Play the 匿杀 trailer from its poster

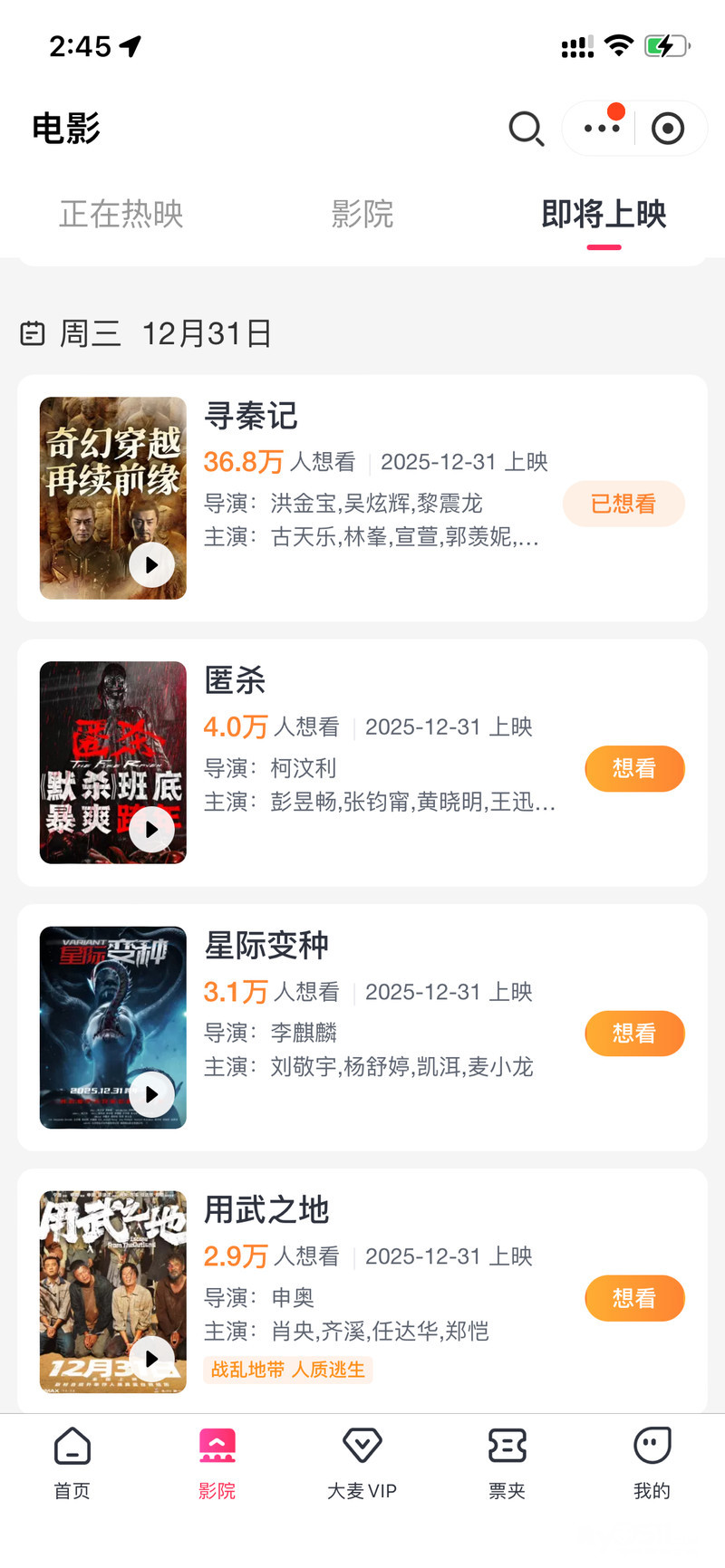coord(151,829)
